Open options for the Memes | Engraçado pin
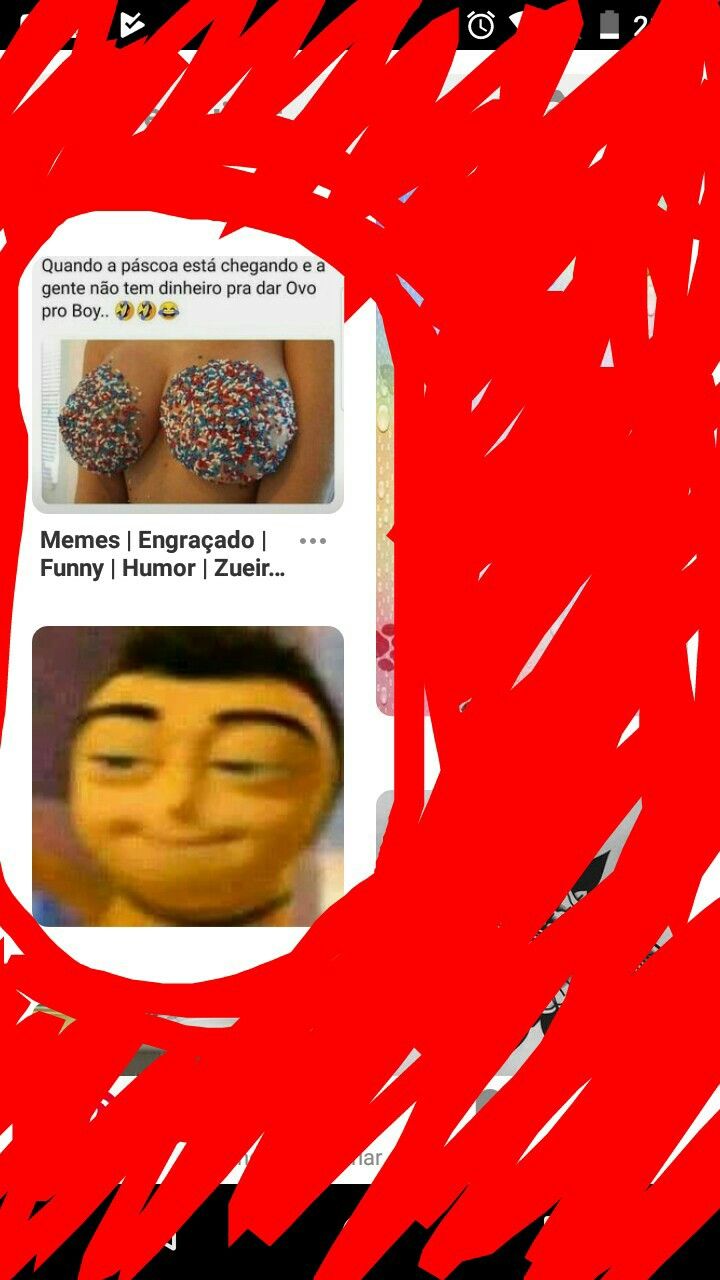 313,541
